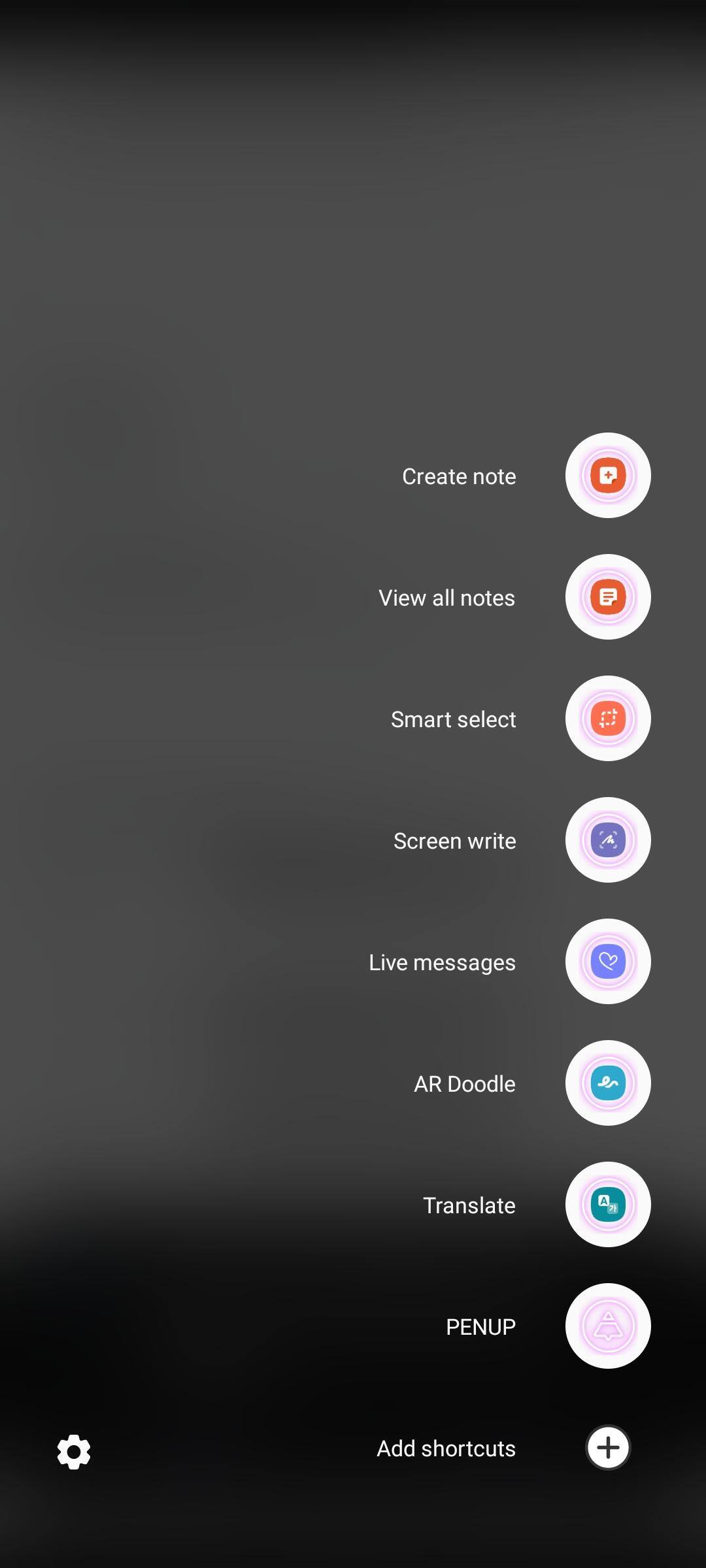Launch Smart select tool
This screenshot has height=1568, width=706.
click(608, 719)
